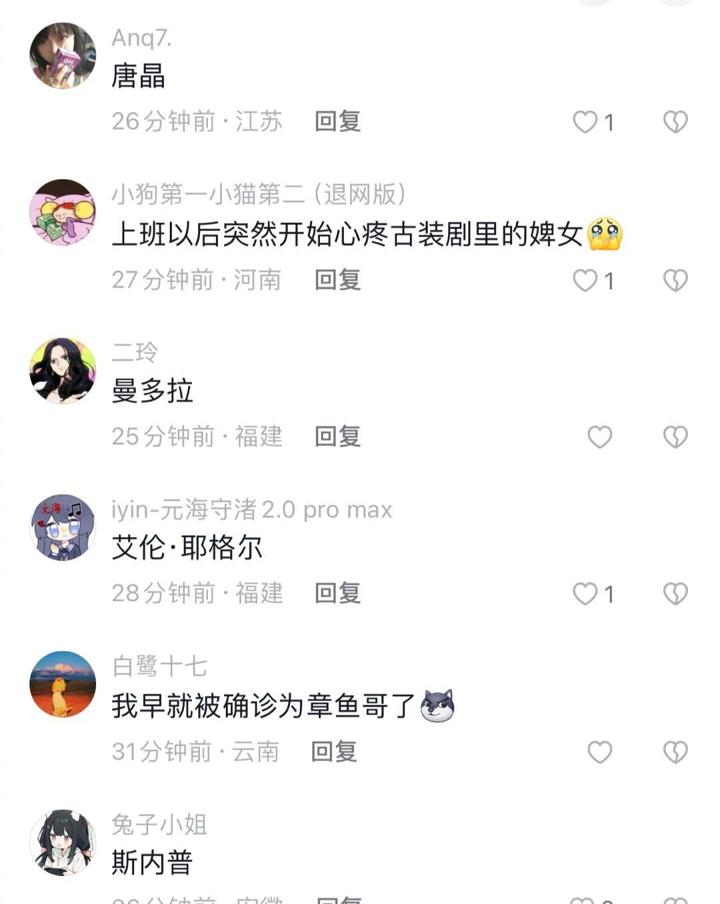Like the comment about 古装剧里的婢女
The height and width of the screenshot is (904, 720).
585,280
